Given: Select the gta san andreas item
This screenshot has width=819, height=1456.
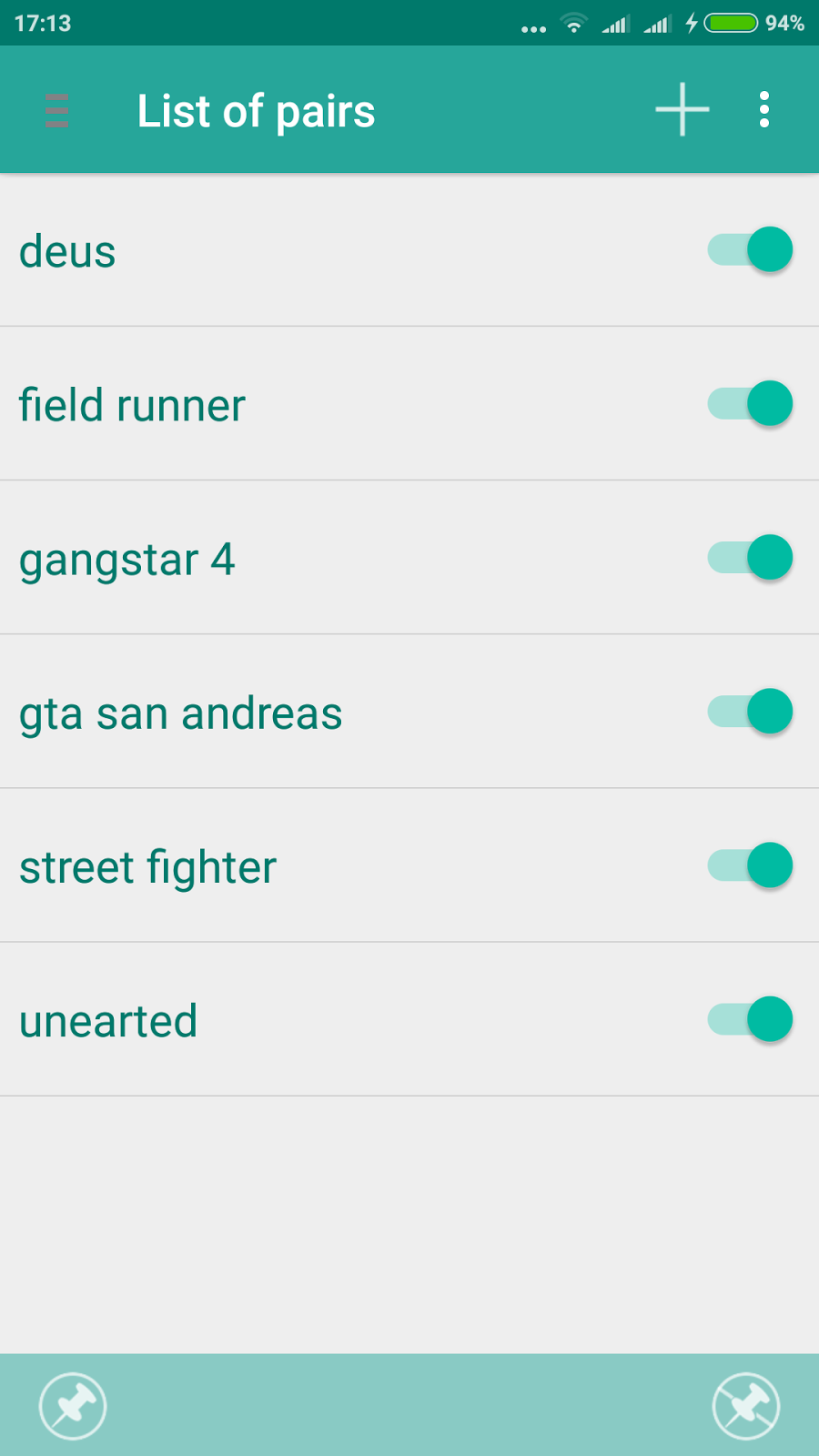Looking at the screenshot, I should (x=273, y=712).
